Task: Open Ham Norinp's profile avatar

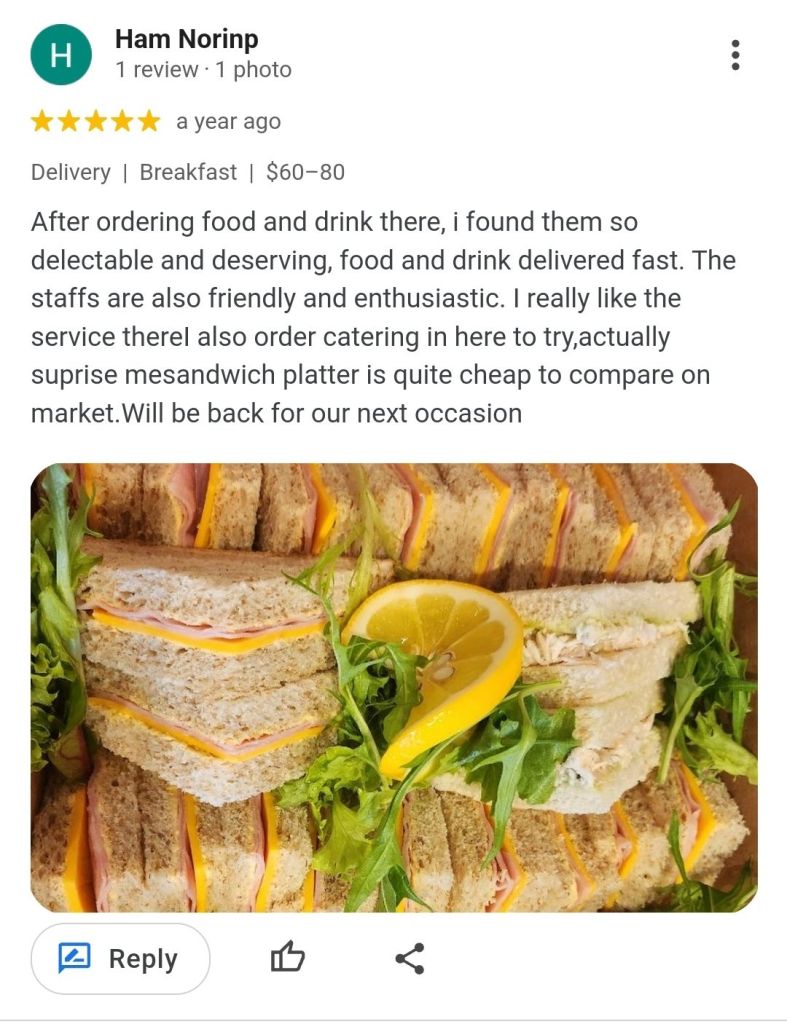Action: point(61,55)
